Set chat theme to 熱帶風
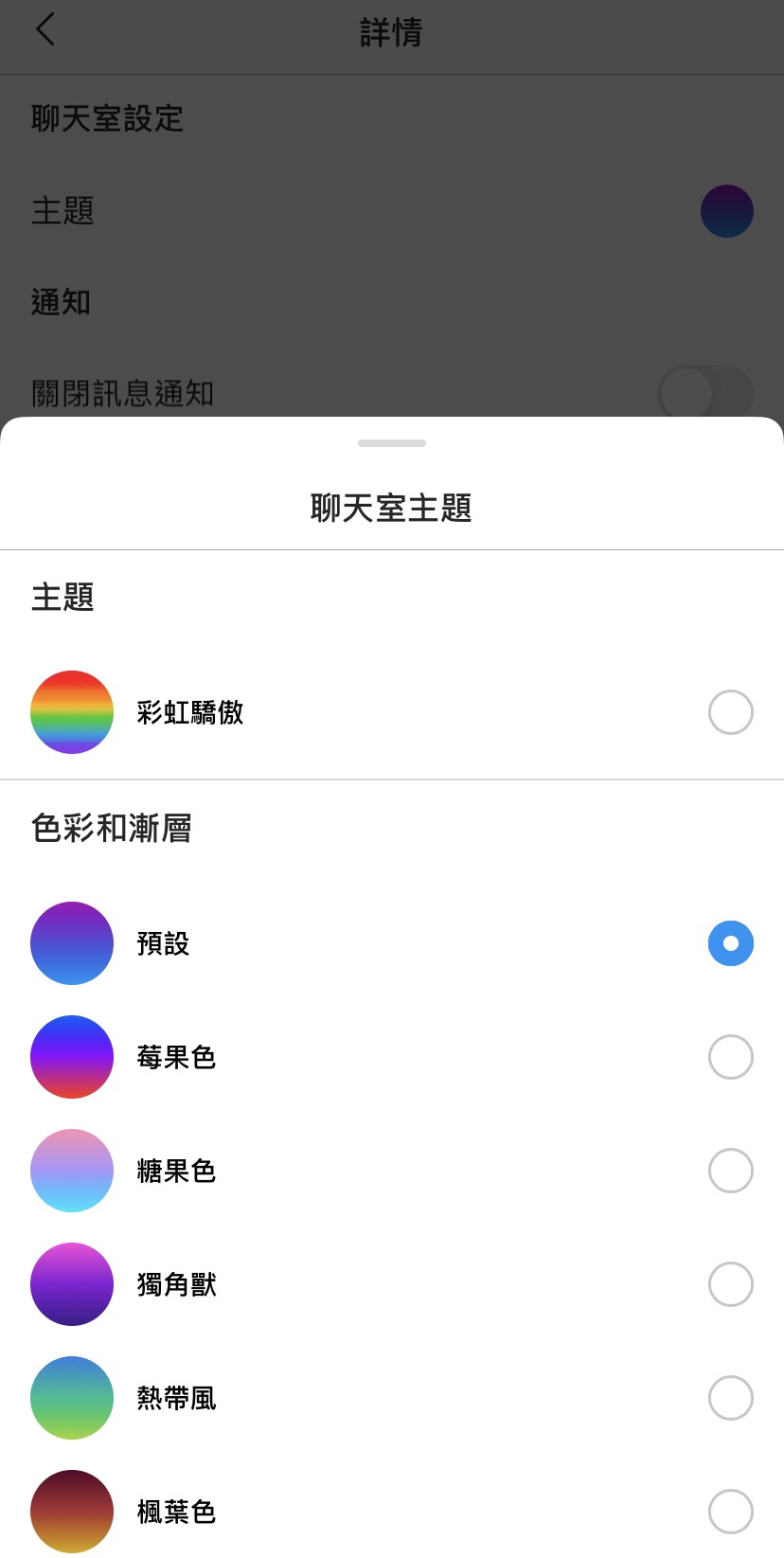This screenshot has height=1558, width=784. (x=730, y=1398)
